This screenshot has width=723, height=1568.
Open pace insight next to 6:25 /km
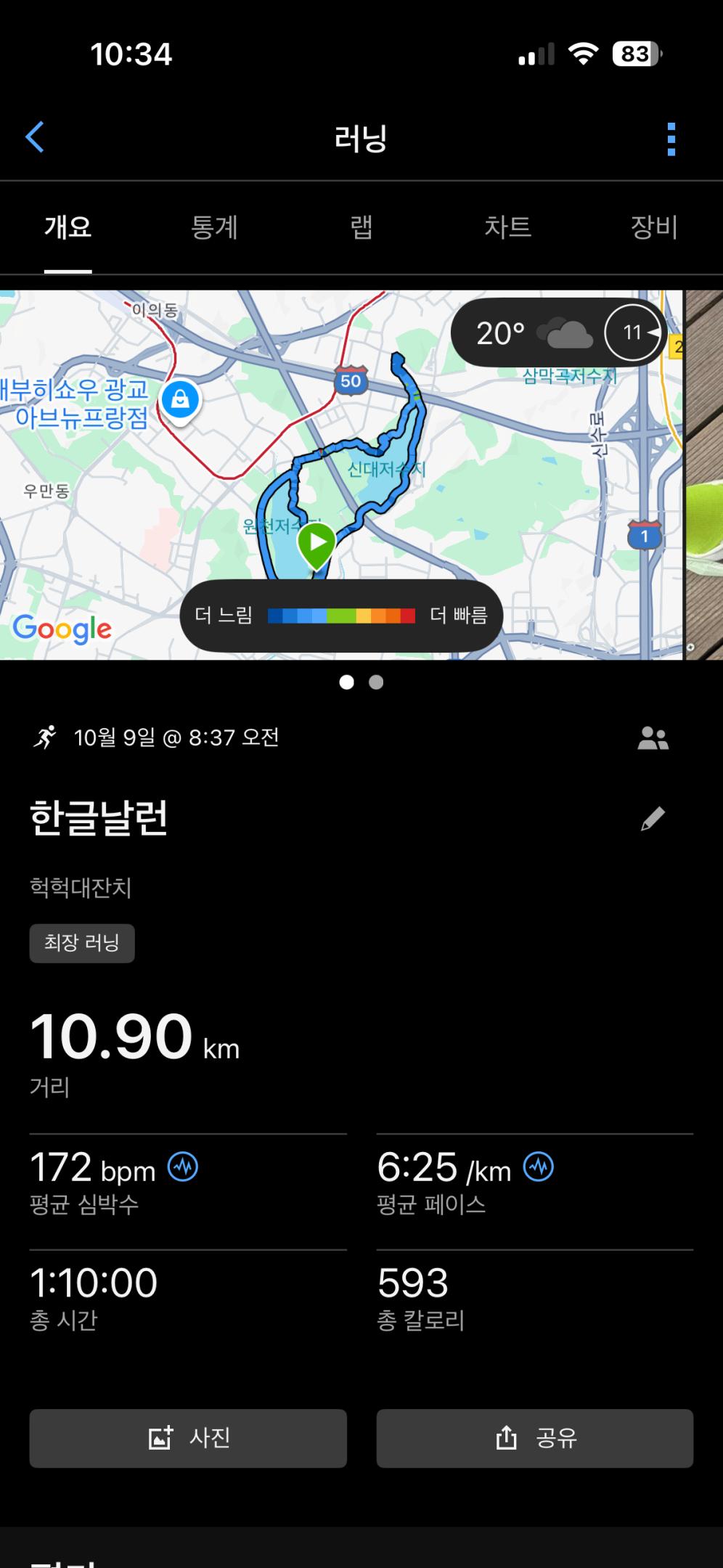coord(539,1167)
